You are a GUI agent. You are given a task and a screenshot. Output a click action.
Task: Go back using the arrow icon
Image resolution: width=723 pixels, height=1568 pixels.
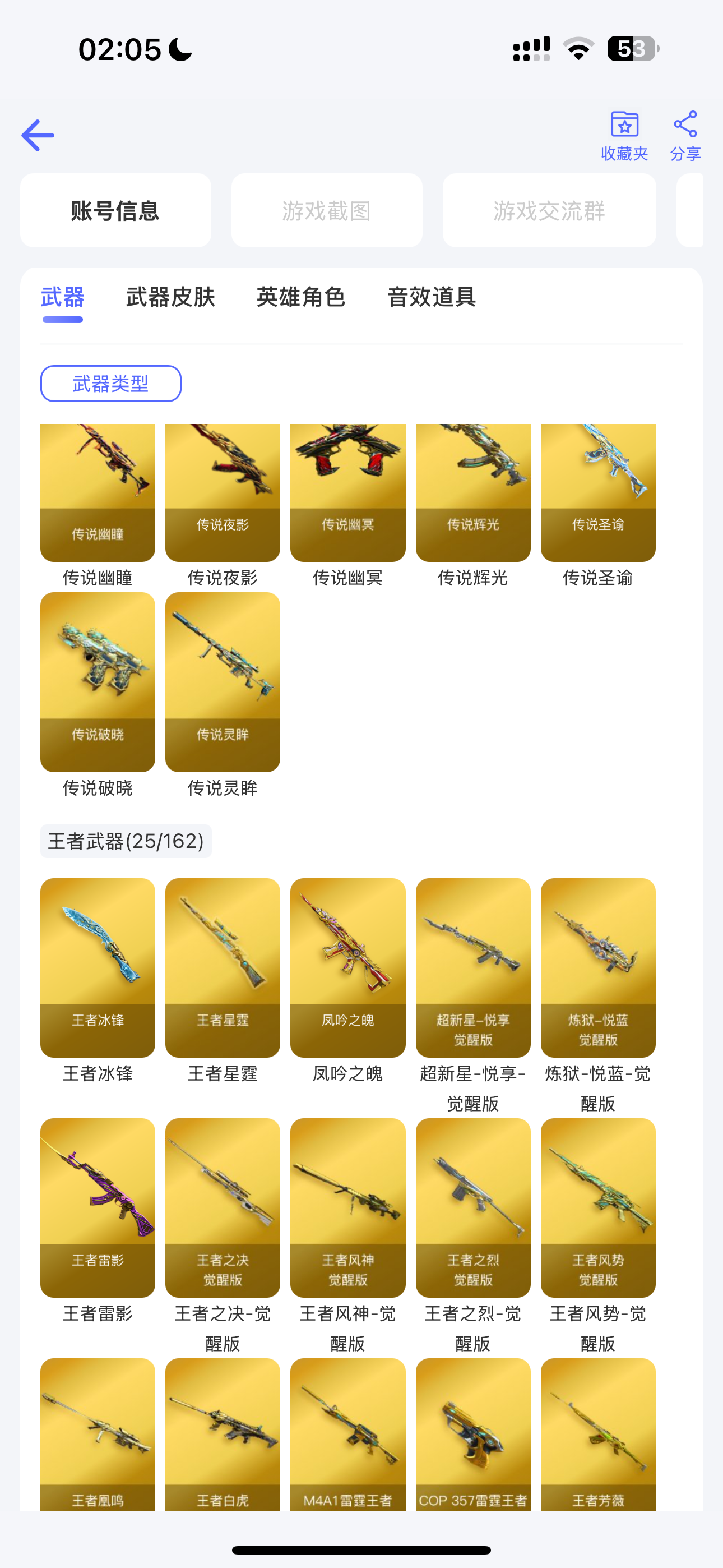[x=38, y=135]
